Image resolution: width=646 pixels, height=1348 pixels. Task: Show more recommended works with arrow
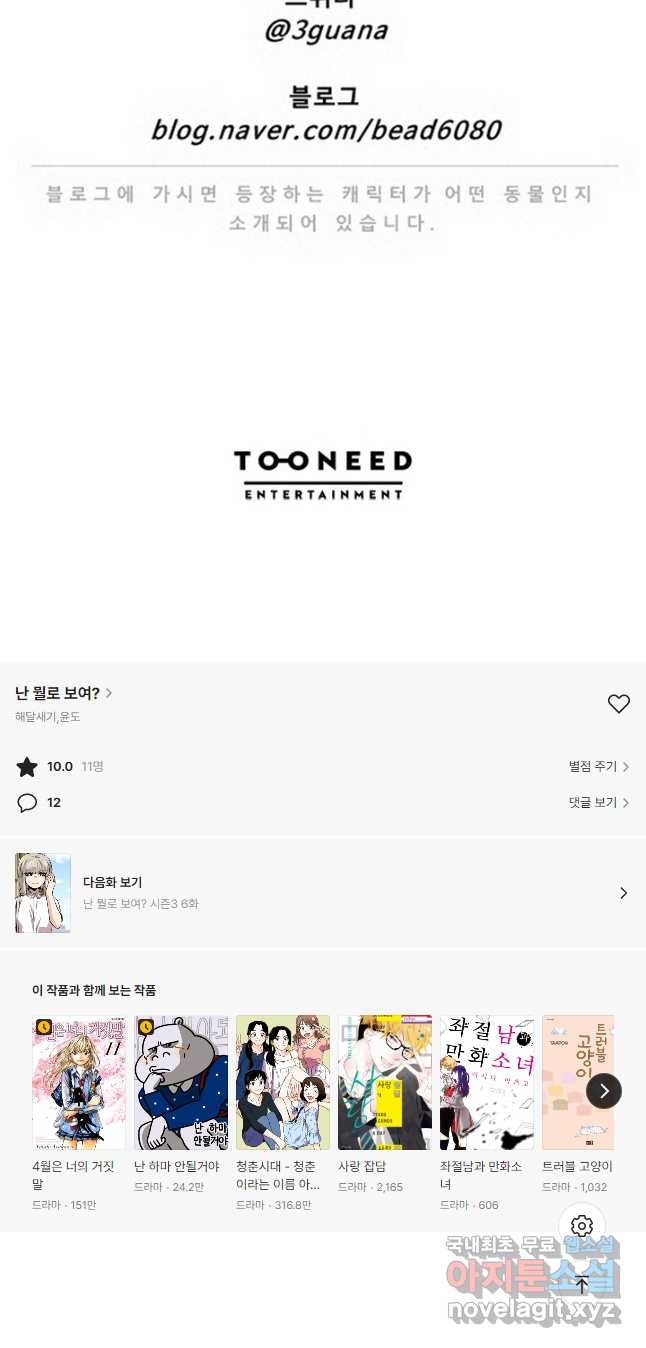point(603,1091)
